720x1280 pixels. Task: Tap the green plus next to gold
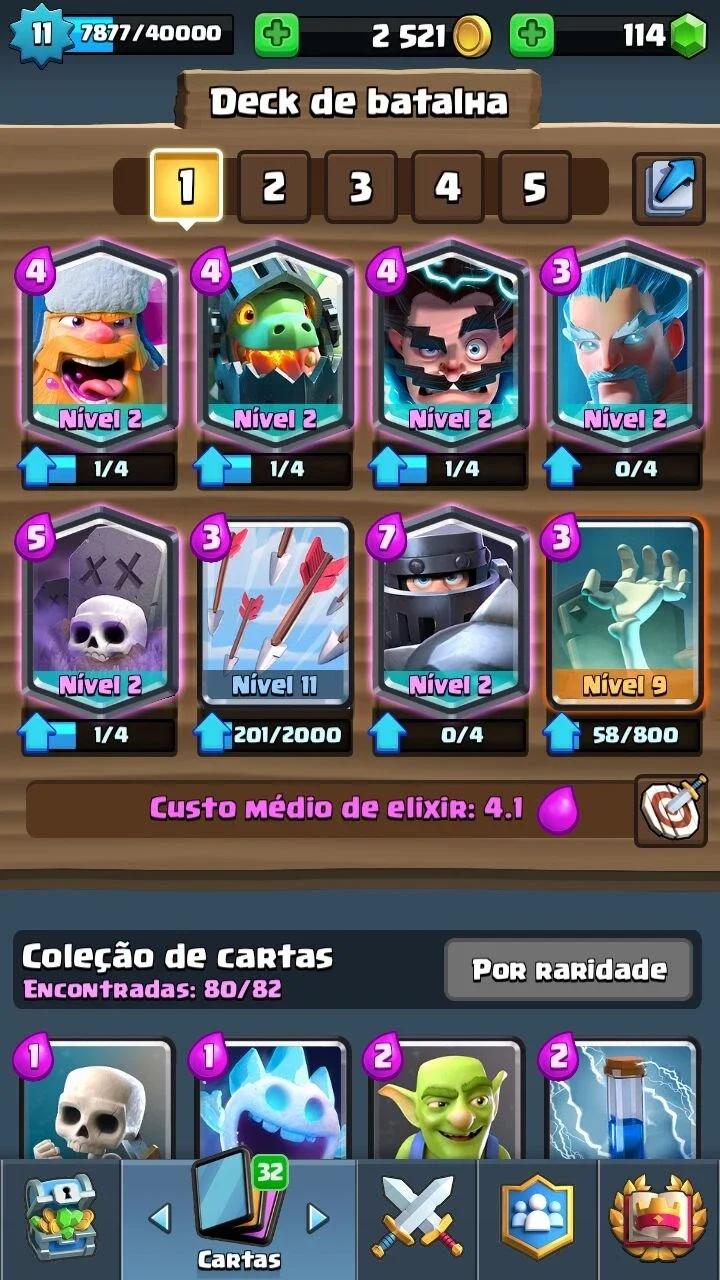pos(277,37)
